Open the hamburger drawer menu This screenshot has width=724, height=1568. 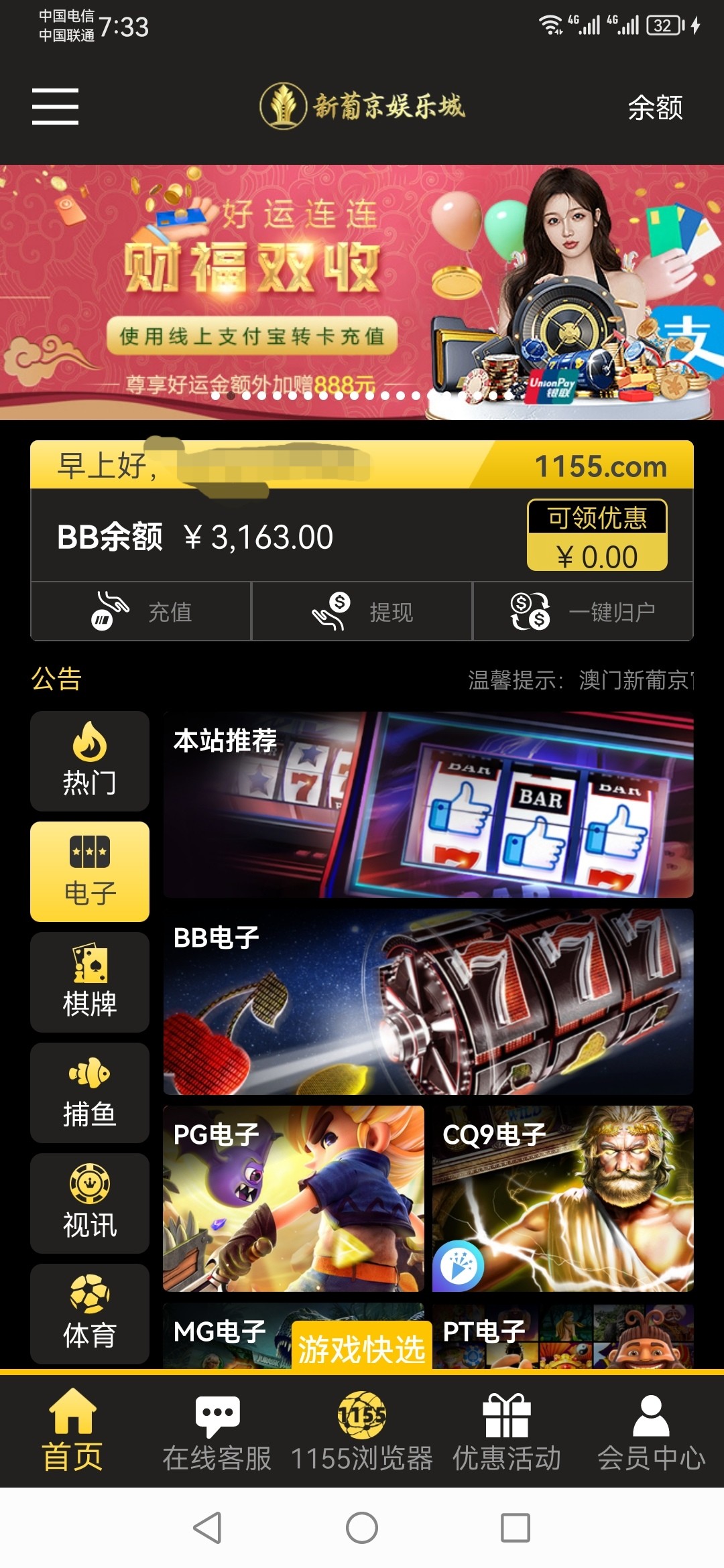(x=55, y=107)
